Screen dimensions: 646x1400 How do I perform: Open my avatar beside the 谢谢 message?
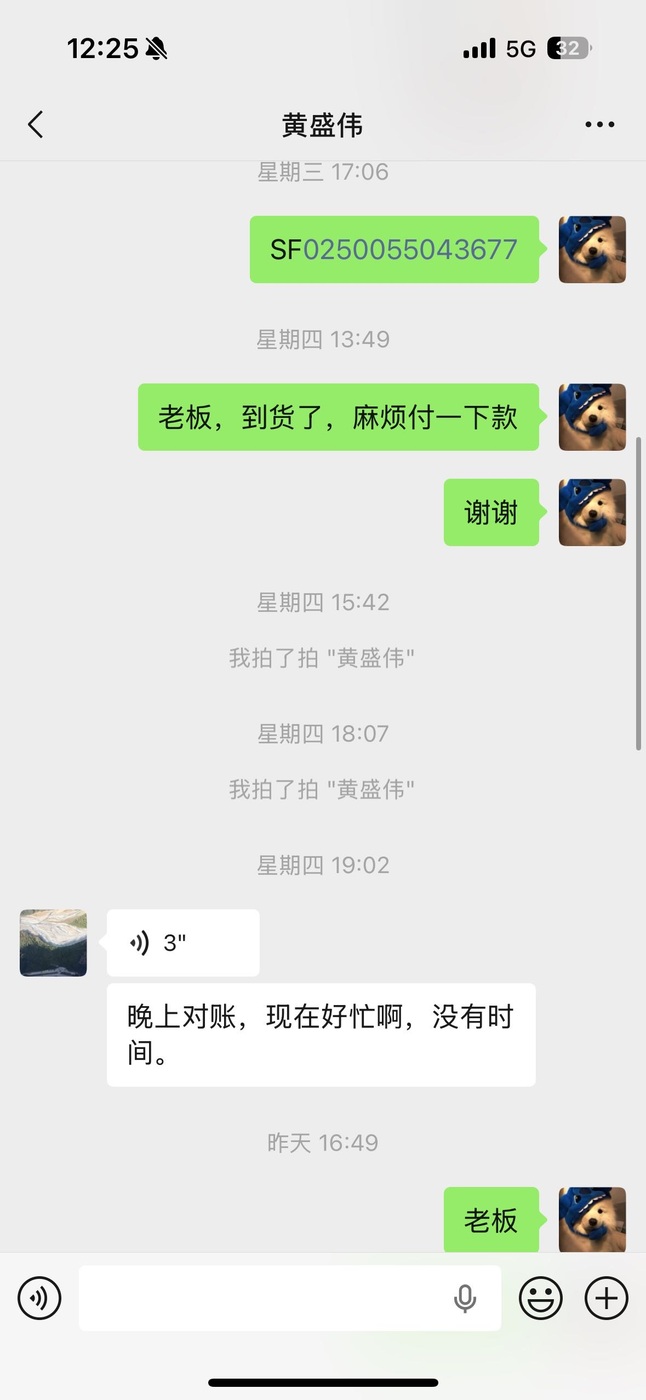[592, 512]
